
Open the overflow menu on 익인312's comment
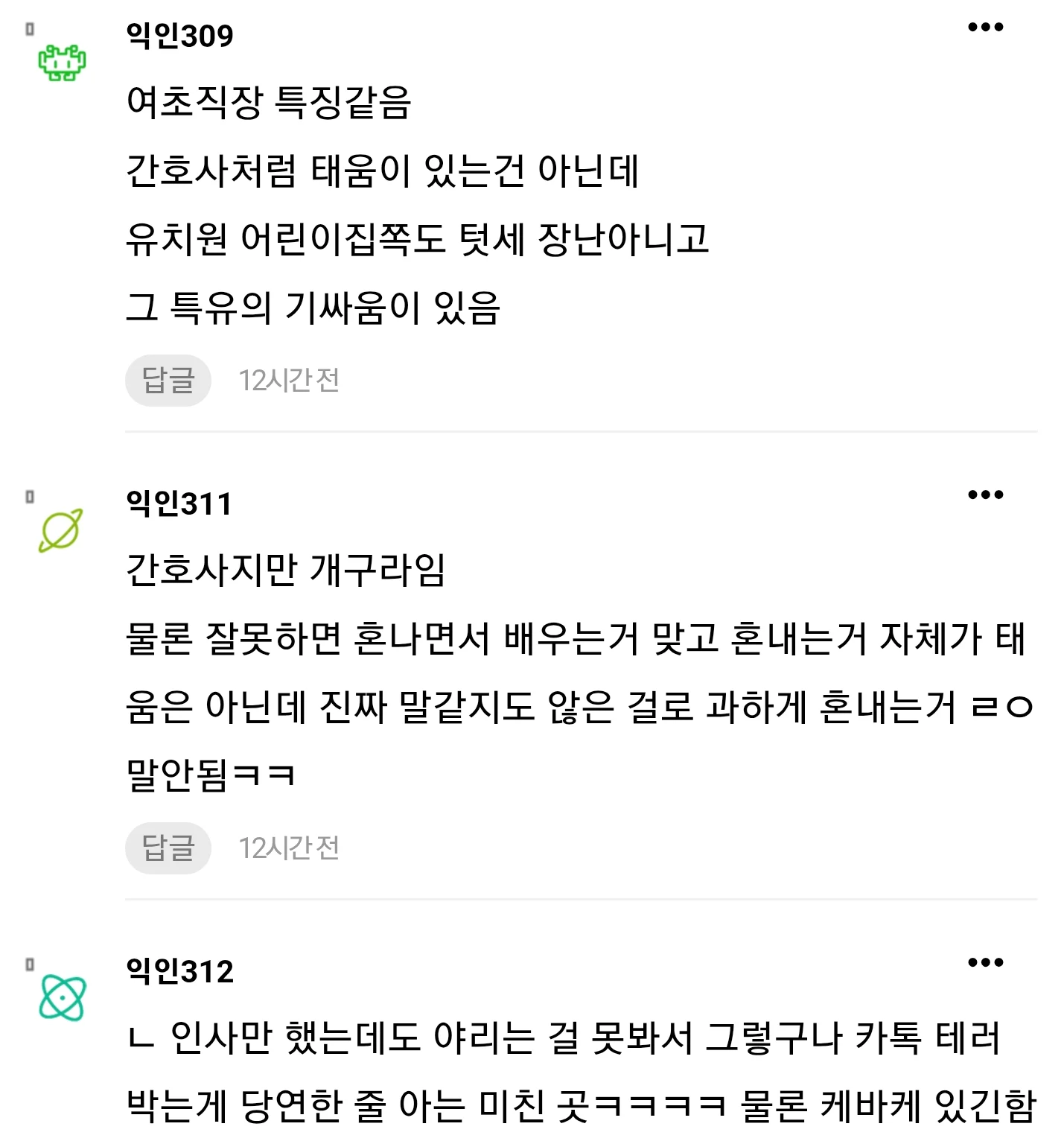tap(985, 963)
